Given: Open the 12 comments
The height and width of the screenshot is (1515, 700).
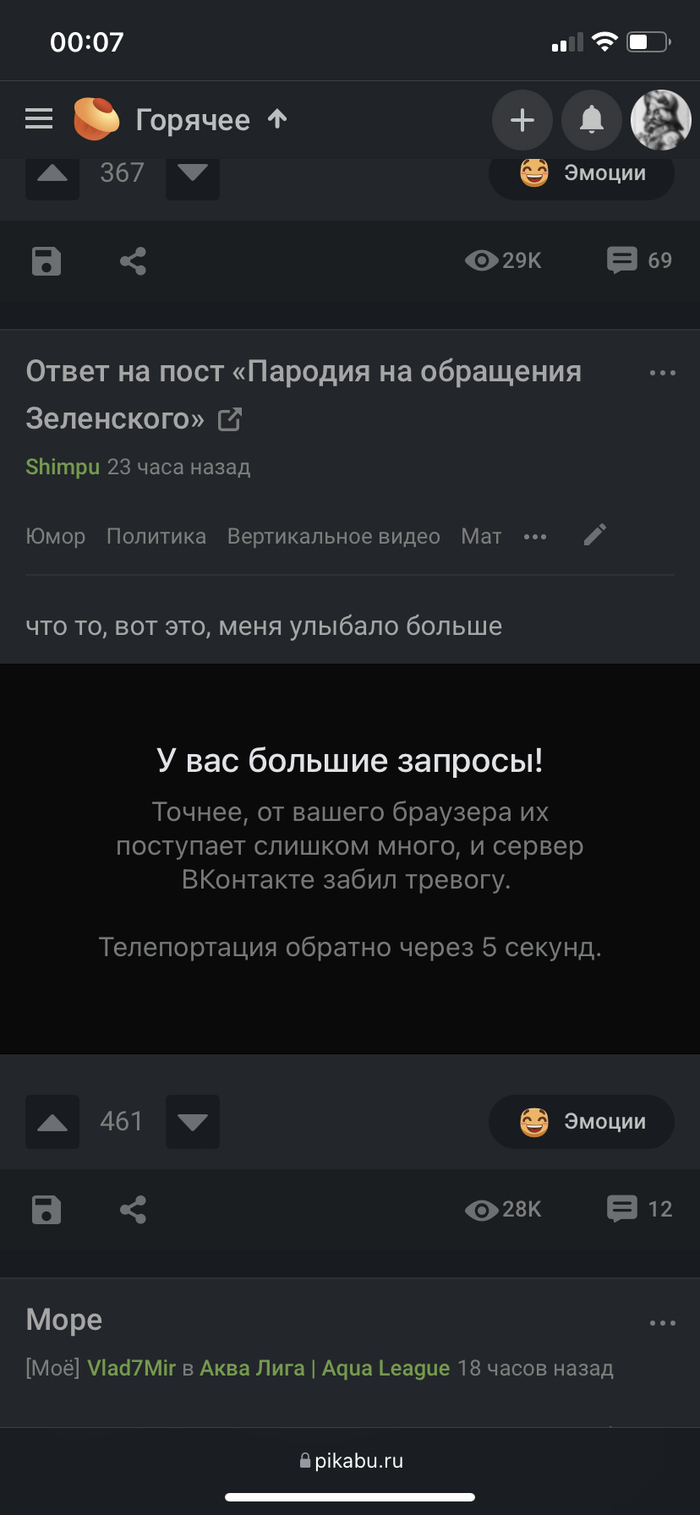Looking at the screenshot, I should click(639, 1209).
